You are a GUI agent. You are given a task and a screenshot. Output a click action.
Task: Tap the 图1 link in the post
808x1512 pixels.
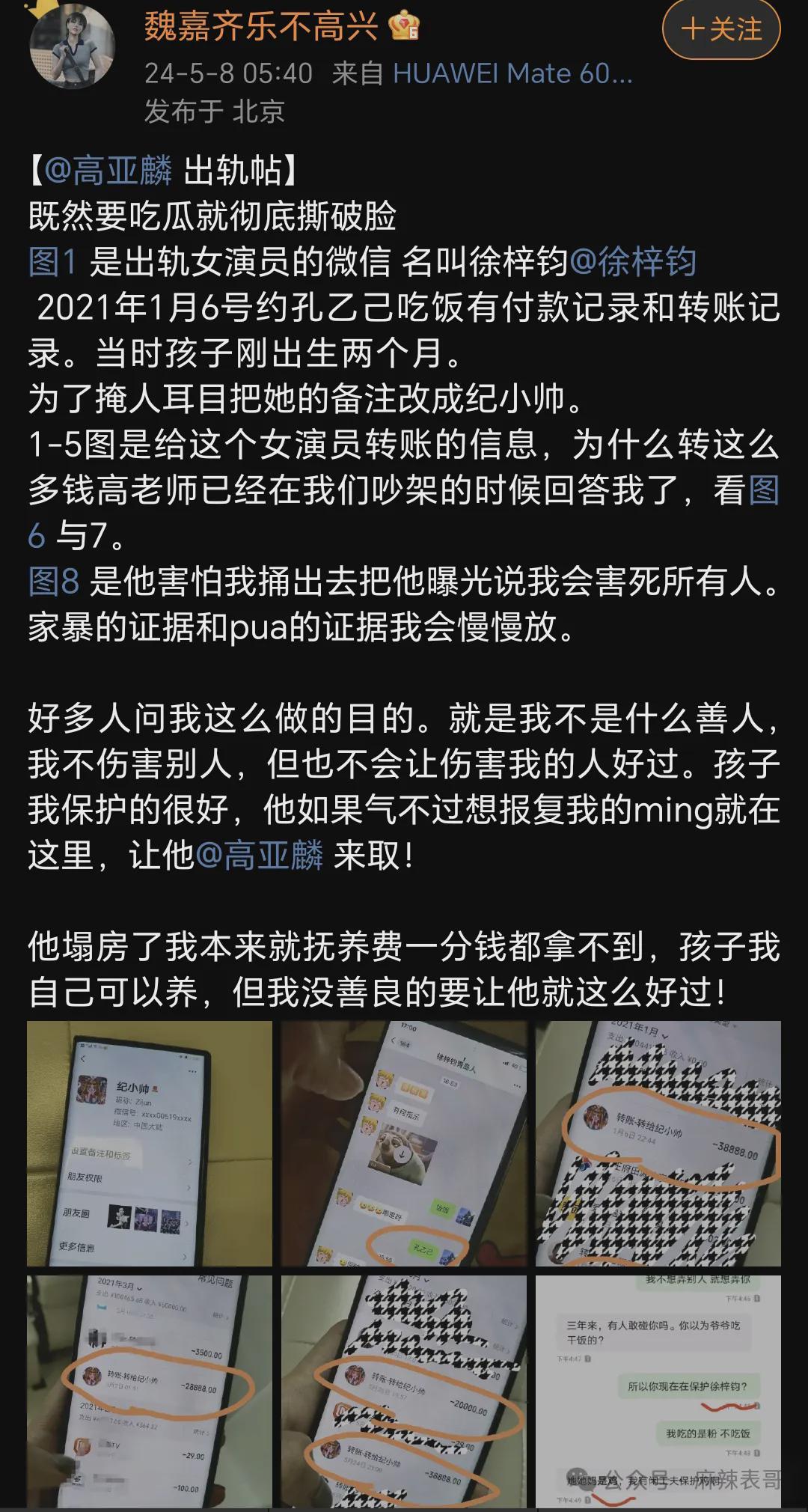tap(53, 262)
